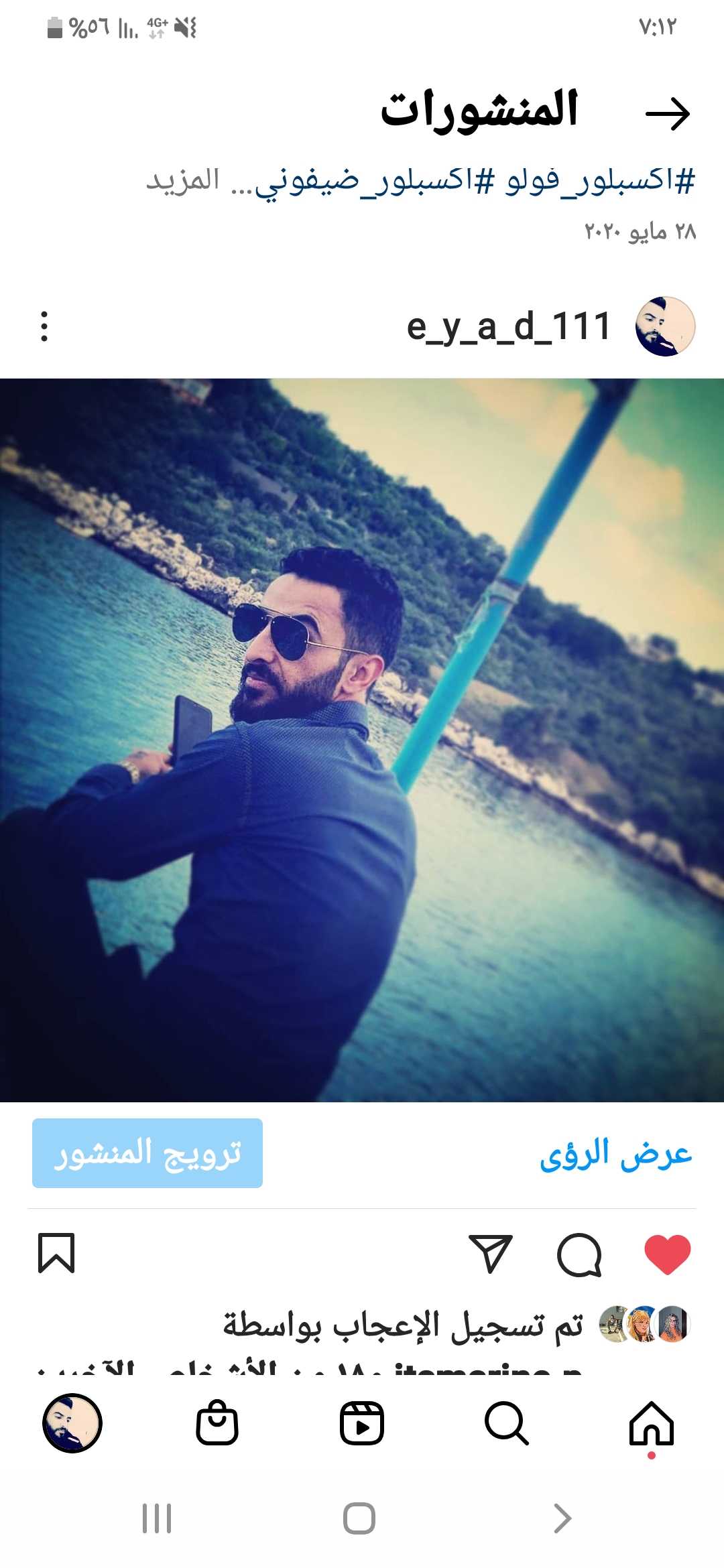The image size is (724, 1568).
Task: Unlike the post with the heart icon
Action: click(x=667, y=1254)
